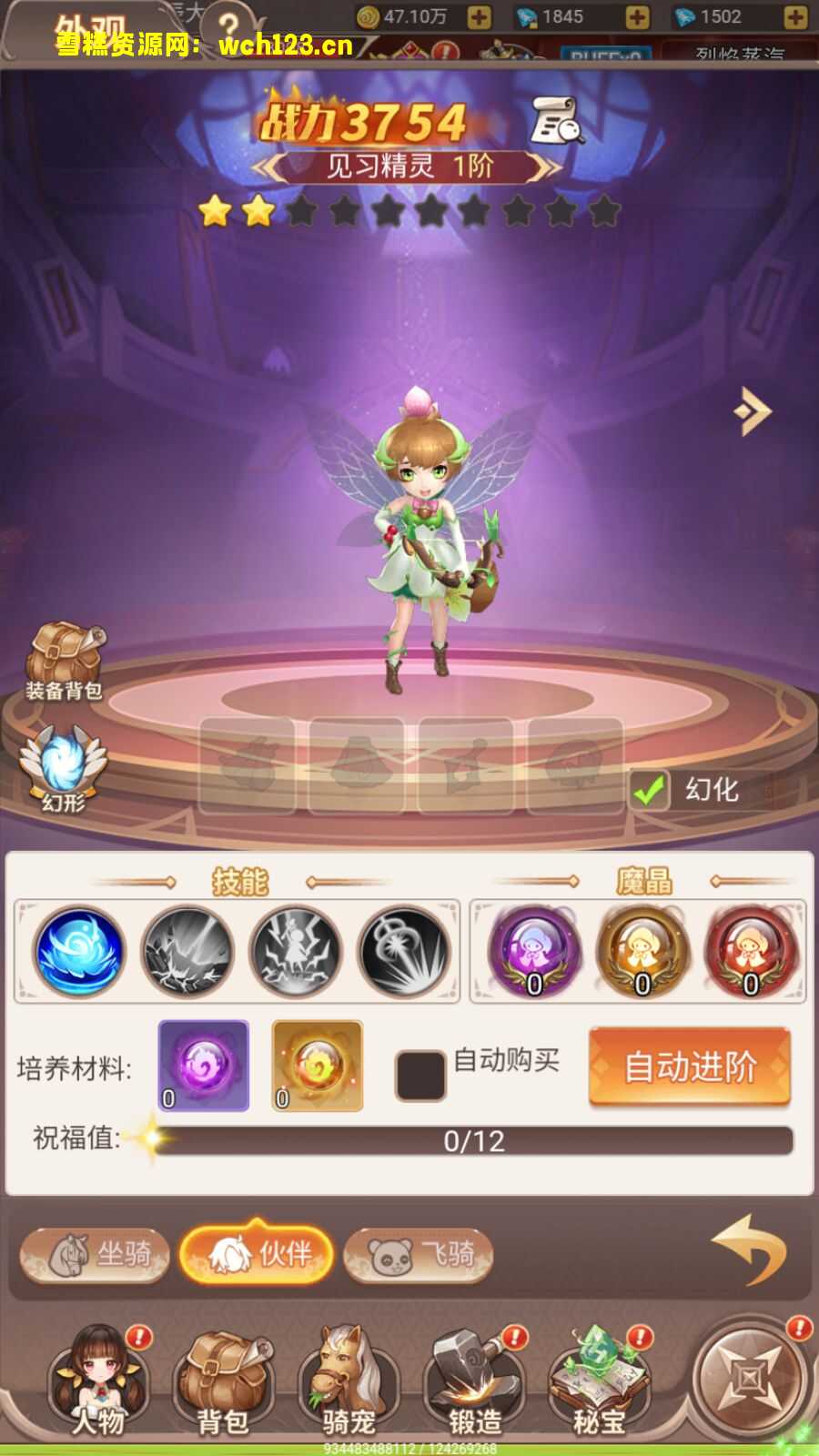
Task: Open the help question mark
Action: pyautogui.click(x=229, y=27)
